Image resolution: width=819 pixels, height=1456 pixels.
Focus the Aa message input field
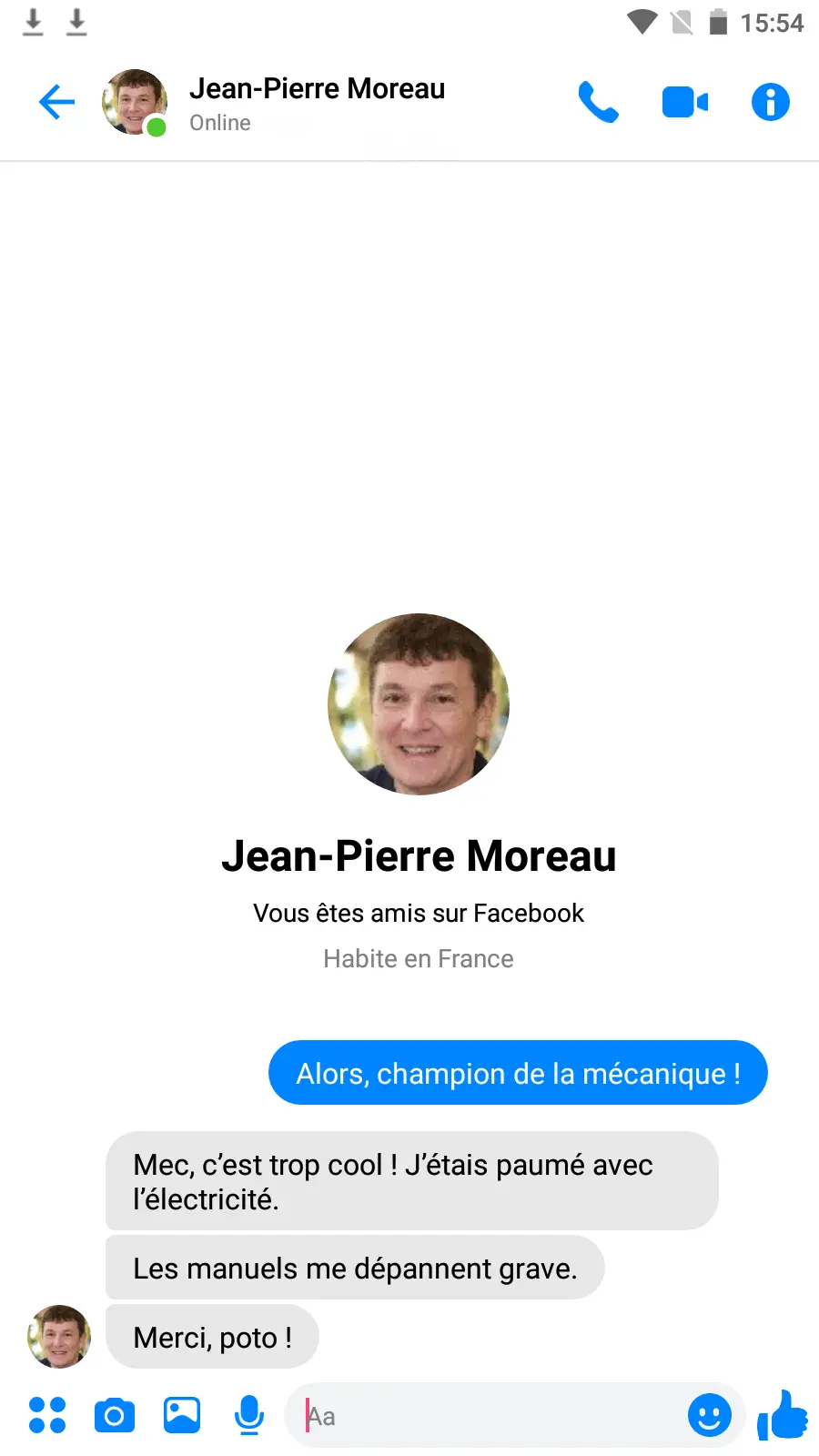(x=491, y=1416)
